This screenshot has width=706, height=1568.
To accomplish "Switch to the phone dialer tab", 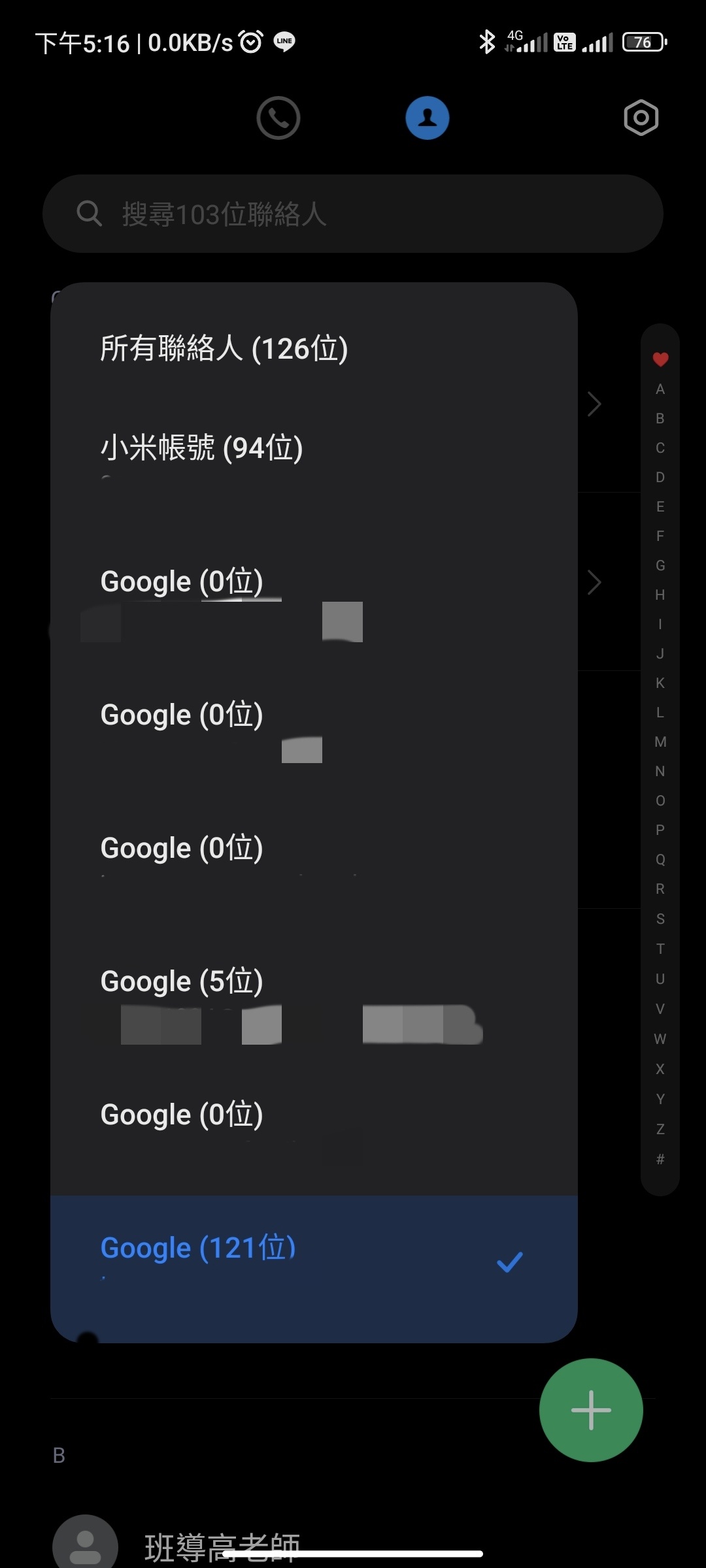I will (x=278, y=118).
